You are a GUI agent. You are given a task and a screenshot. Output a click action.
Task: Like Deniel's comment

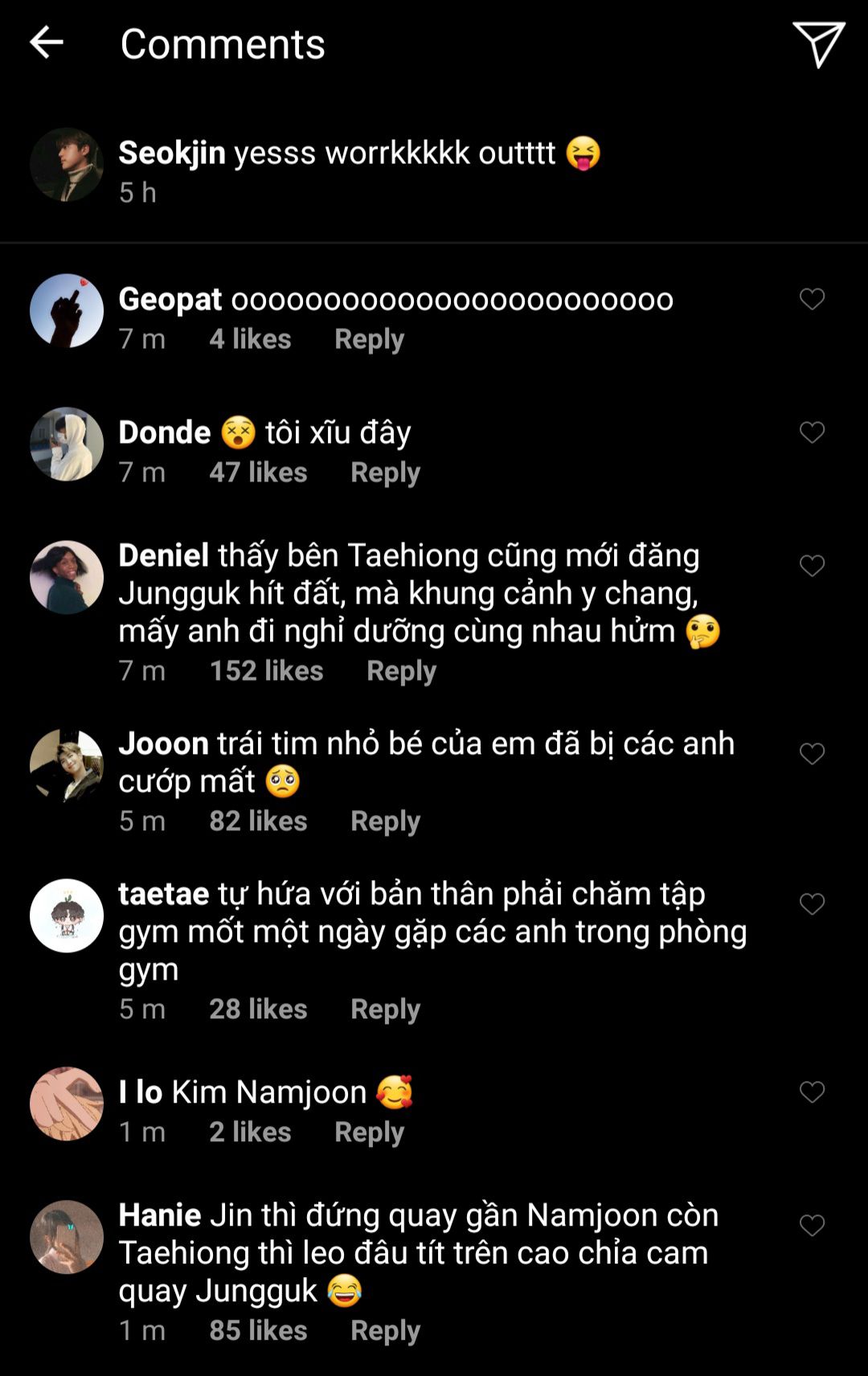tap(812, 566)
